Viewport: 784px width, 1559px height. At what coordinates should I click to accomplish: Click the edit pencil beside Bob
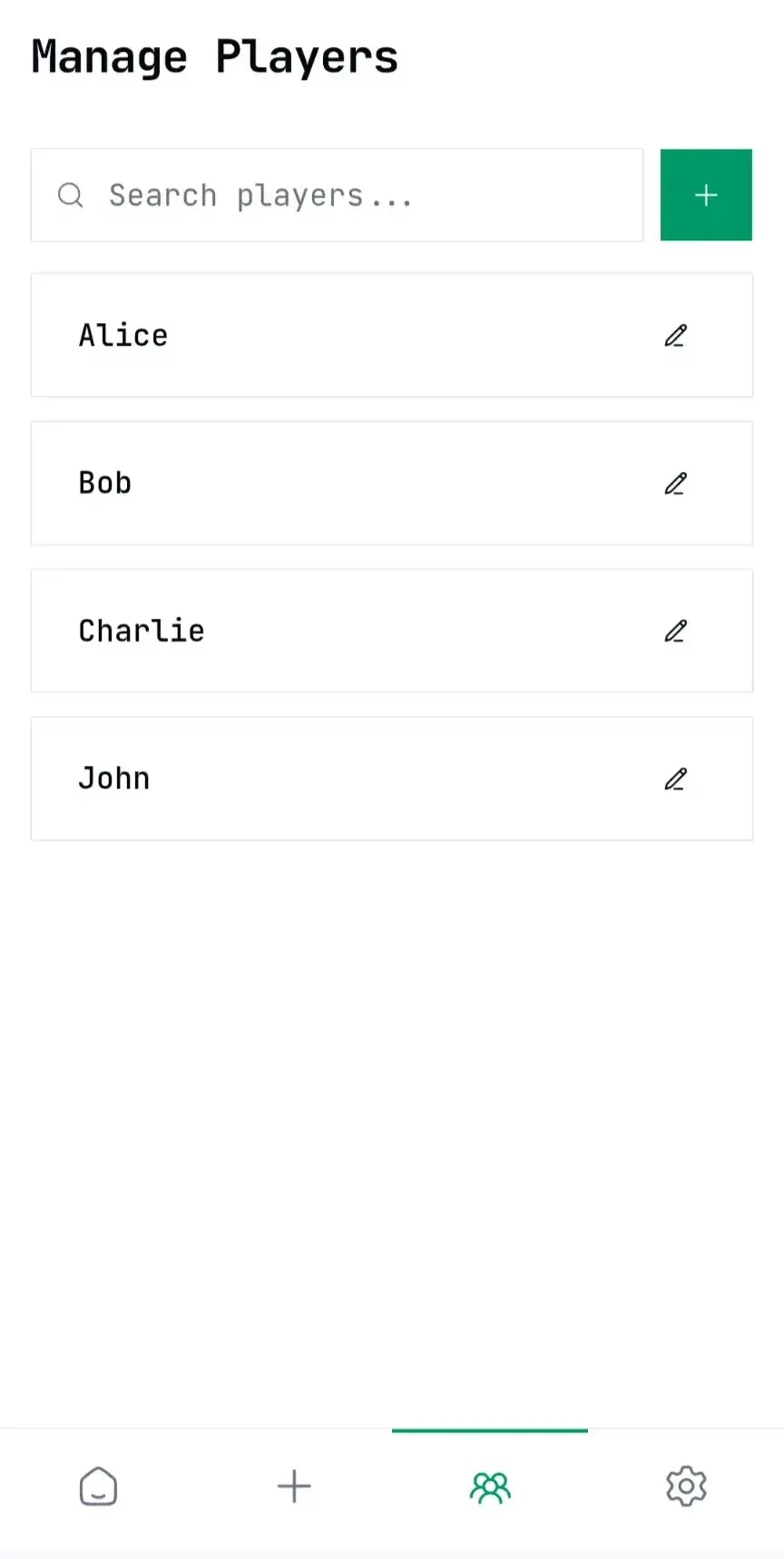tap(676, 484)
